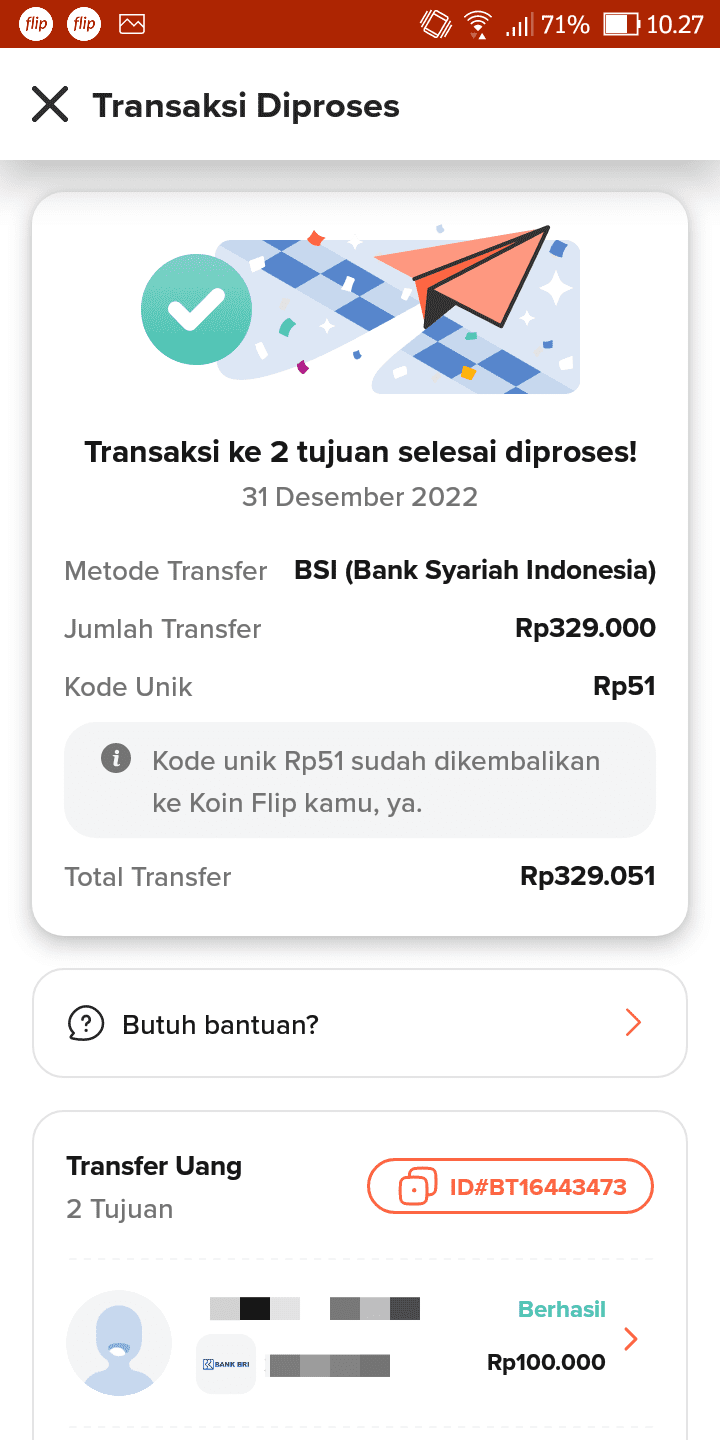Tap the recipient avatar thumbnail
The width and height of the screenshot is (720, 1440).
[118, 1340]
